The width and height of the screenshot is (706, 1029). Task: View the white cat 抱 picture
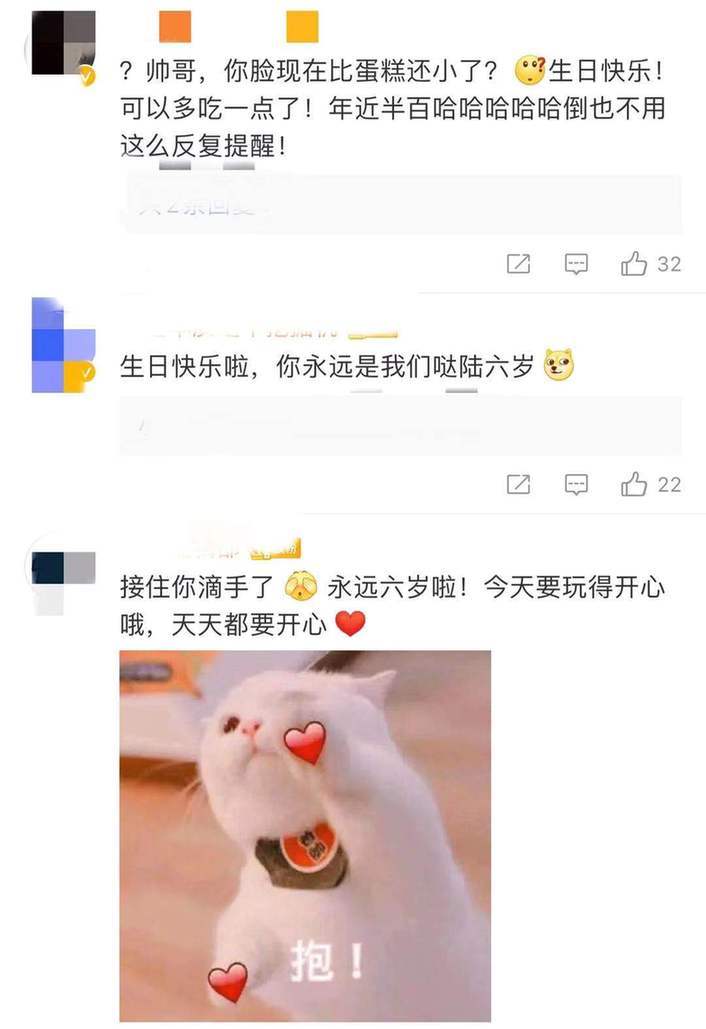[305, 836]
